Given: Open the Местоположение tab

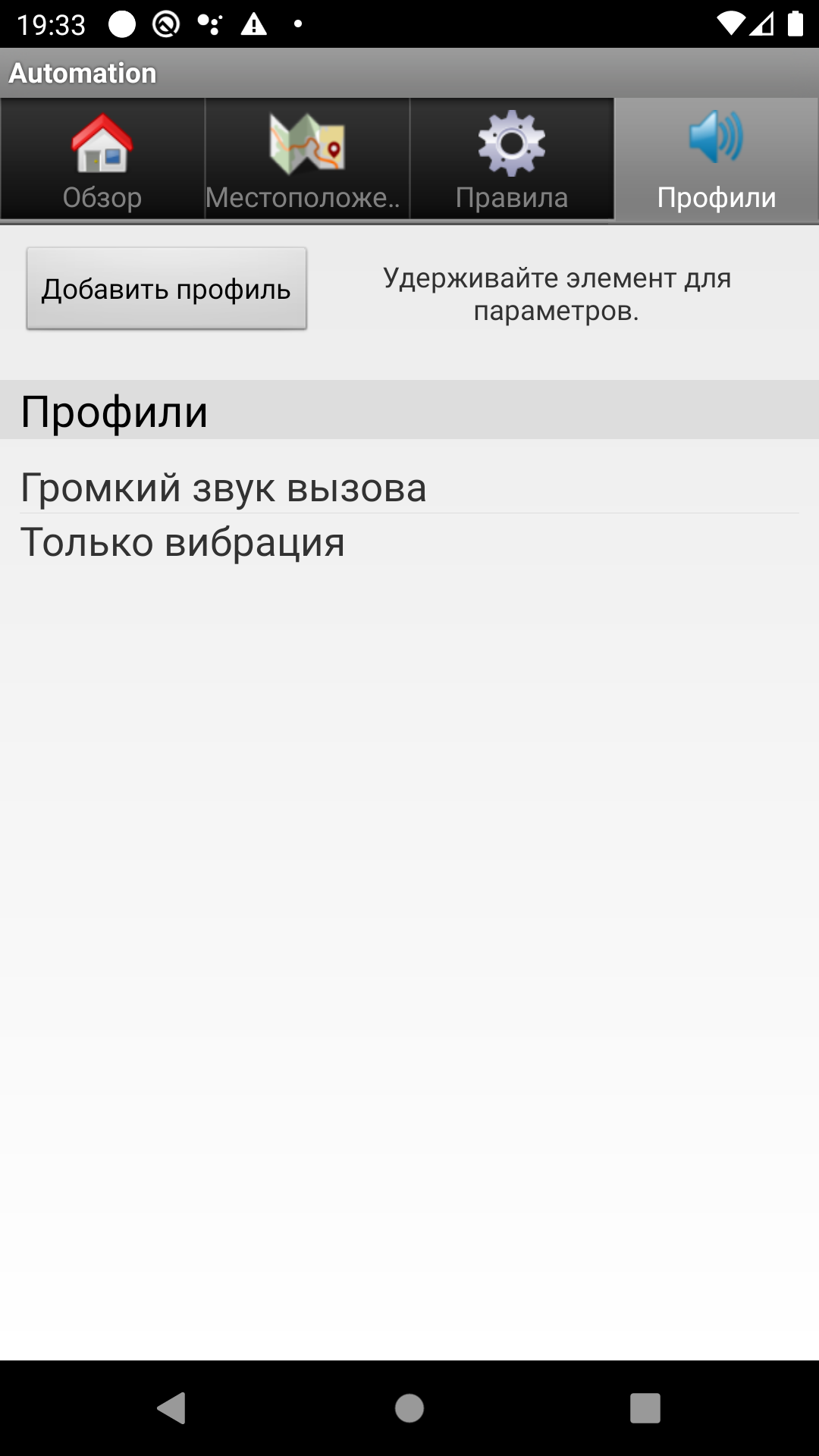Looking at the screenshot, I should coord(307,159).
